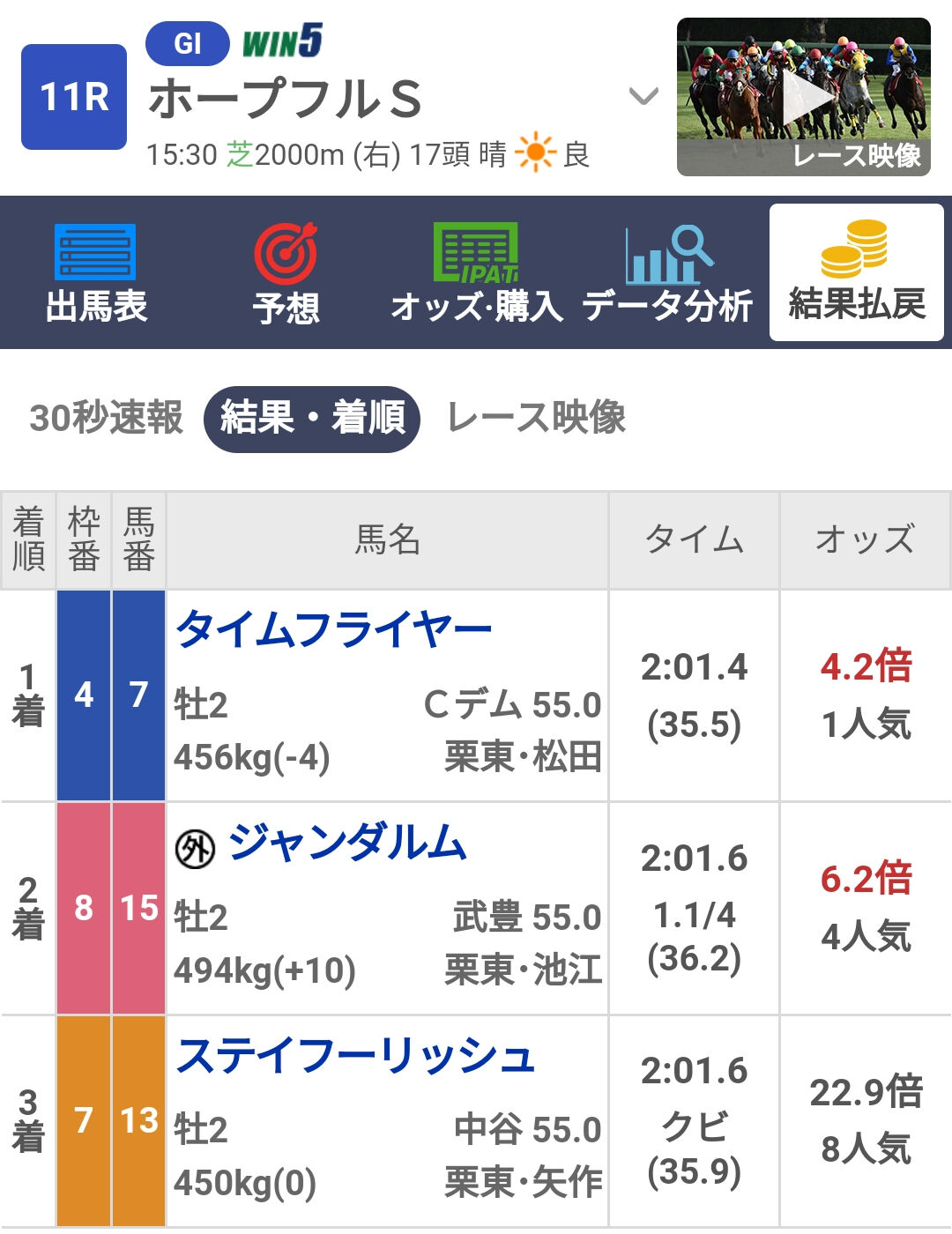
Task: Open the 出馬表 tab
Action: [x=95, y=273]
